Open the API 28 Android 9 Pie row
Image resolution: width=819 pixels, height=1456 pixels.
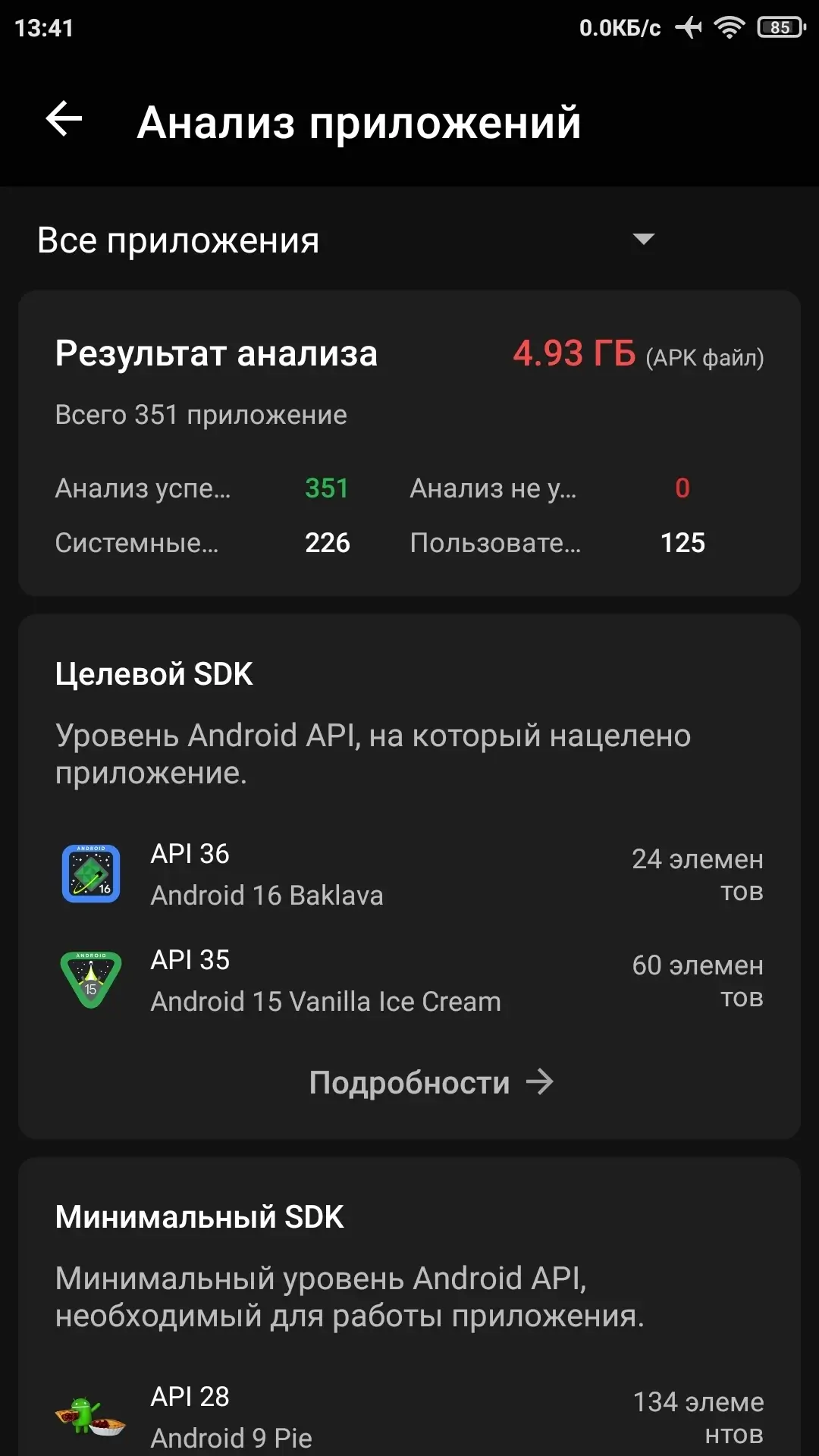(x=409, y=1417)
